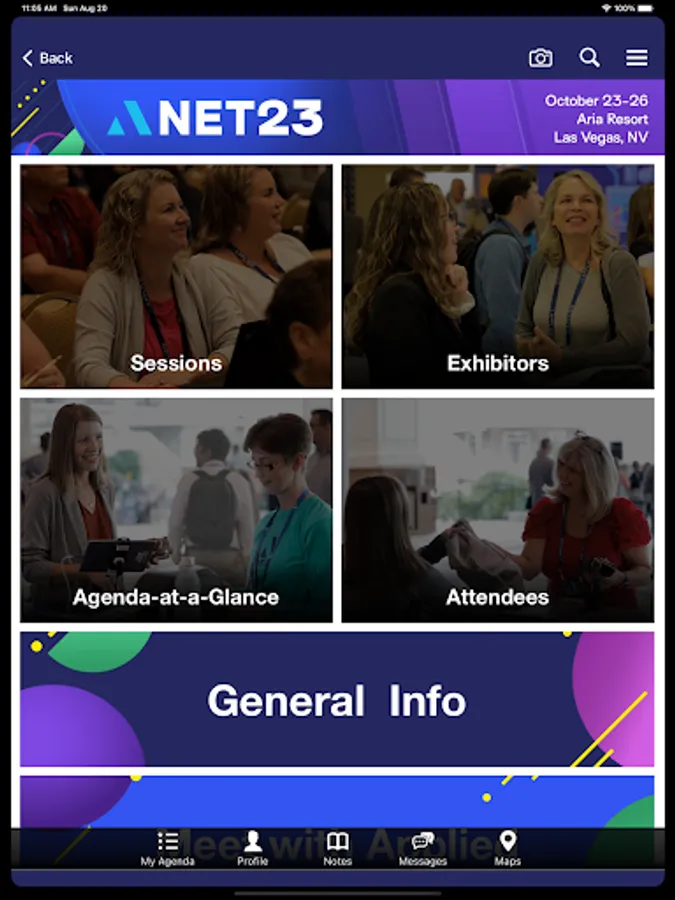This screenshot has width=675, height=900.
Task: Open the Notes tab
Action: point(338,848)
